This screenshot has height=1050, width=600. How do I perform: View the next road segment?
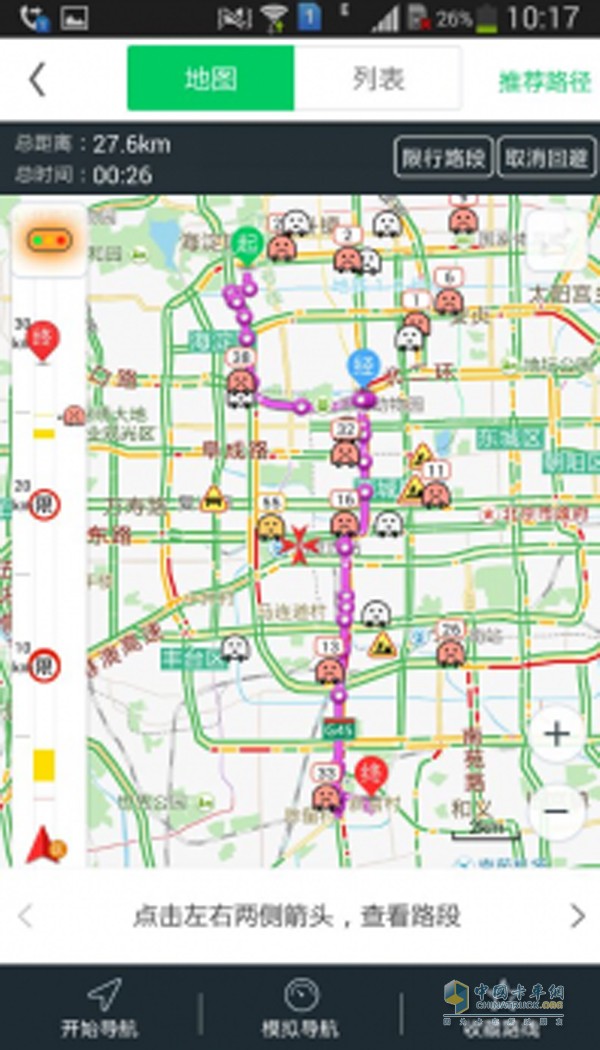(577, 915)
